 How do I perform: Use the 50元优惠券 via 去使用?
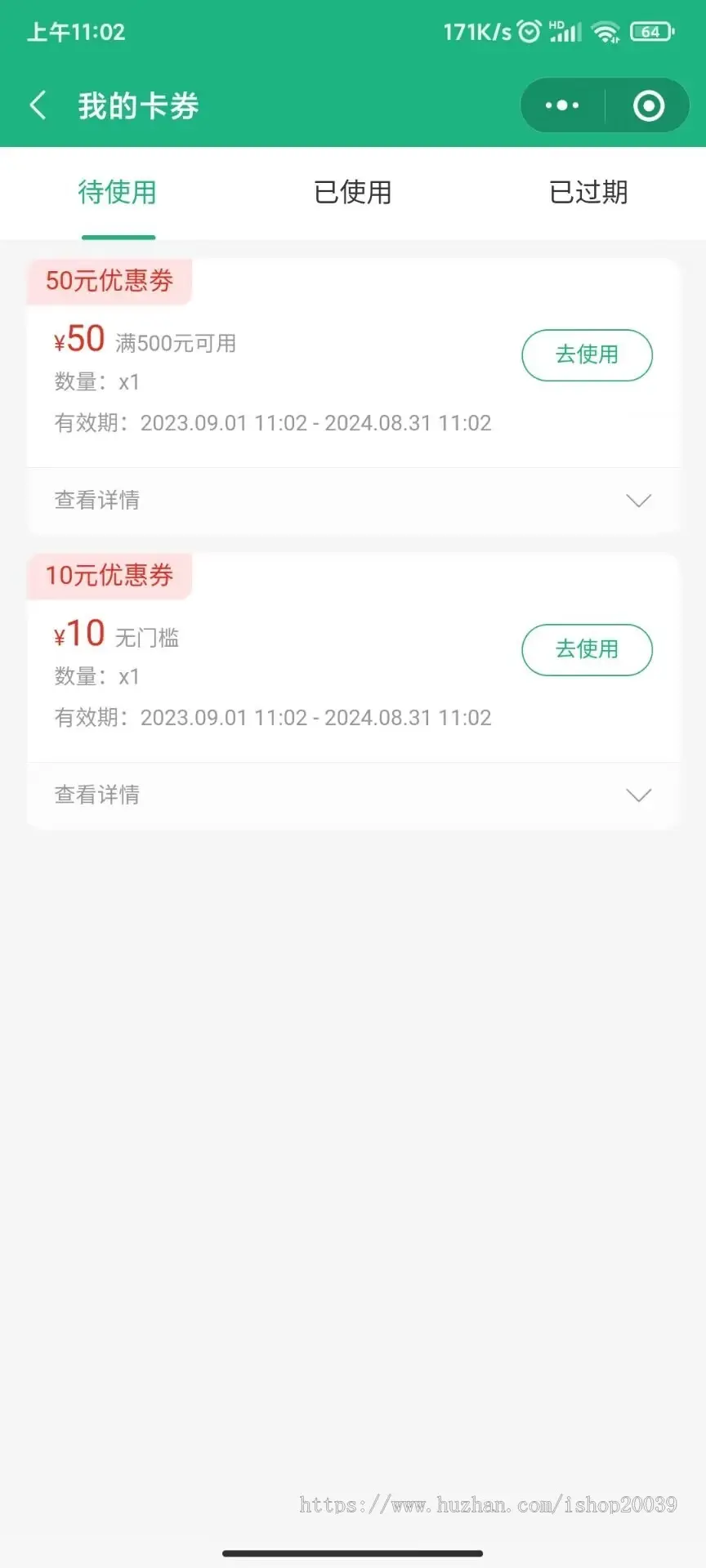click(x=587, y=355)
